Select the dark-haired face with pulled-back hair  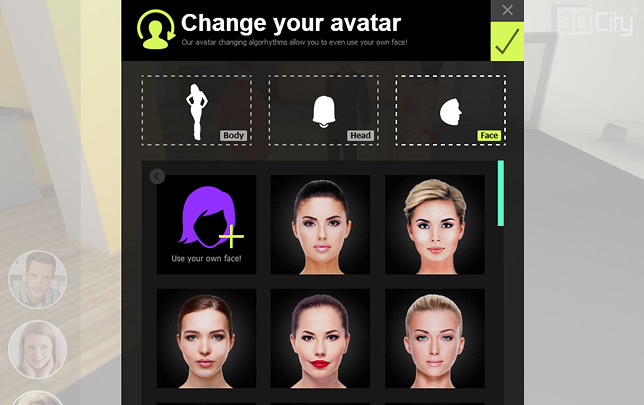coord(320,225)
